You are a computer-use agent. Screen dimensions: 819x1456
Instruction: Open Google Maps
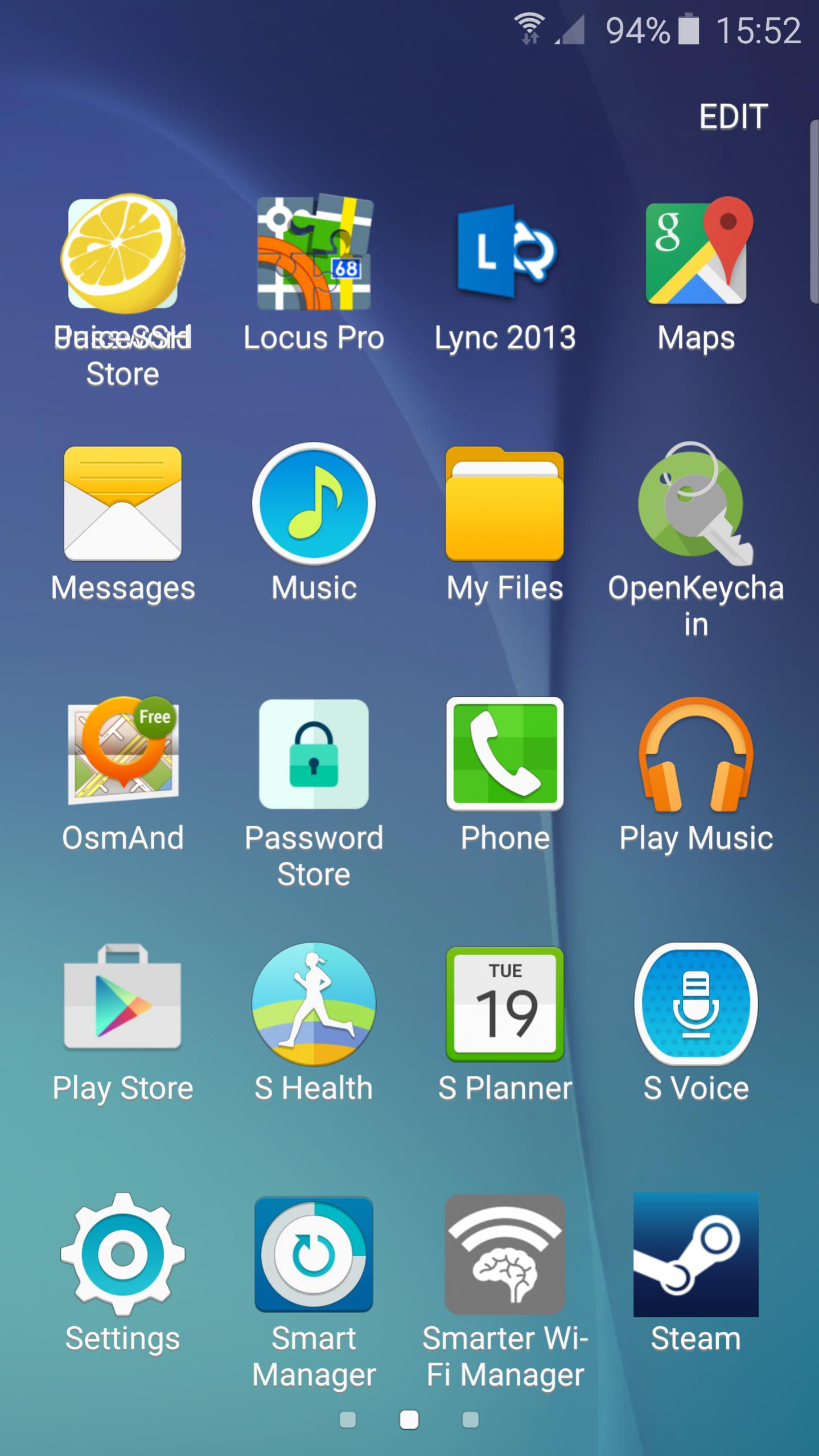pos(696,253)
